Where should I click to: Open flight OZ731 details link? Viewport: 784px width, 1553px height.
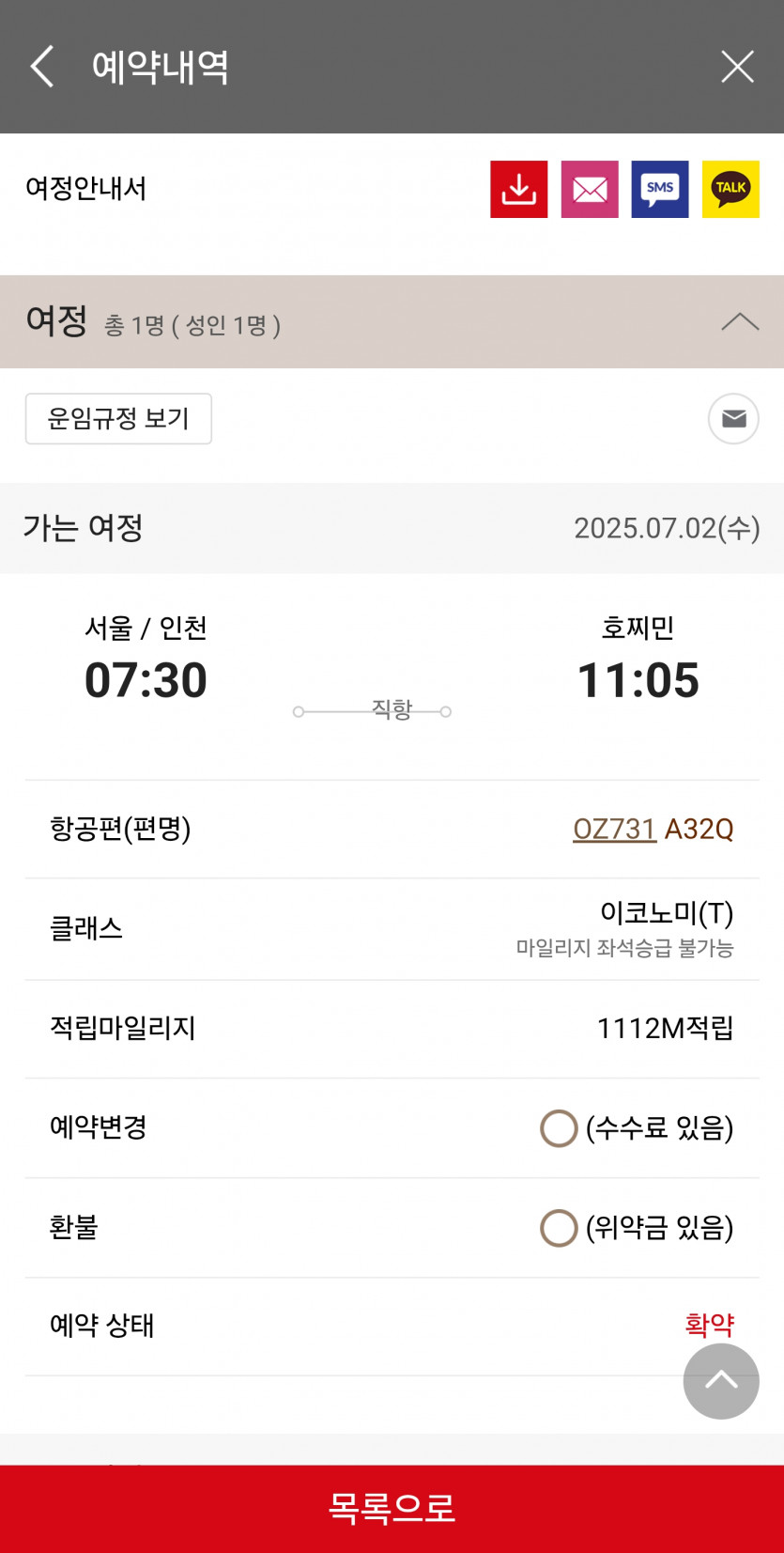click(614, 829)
